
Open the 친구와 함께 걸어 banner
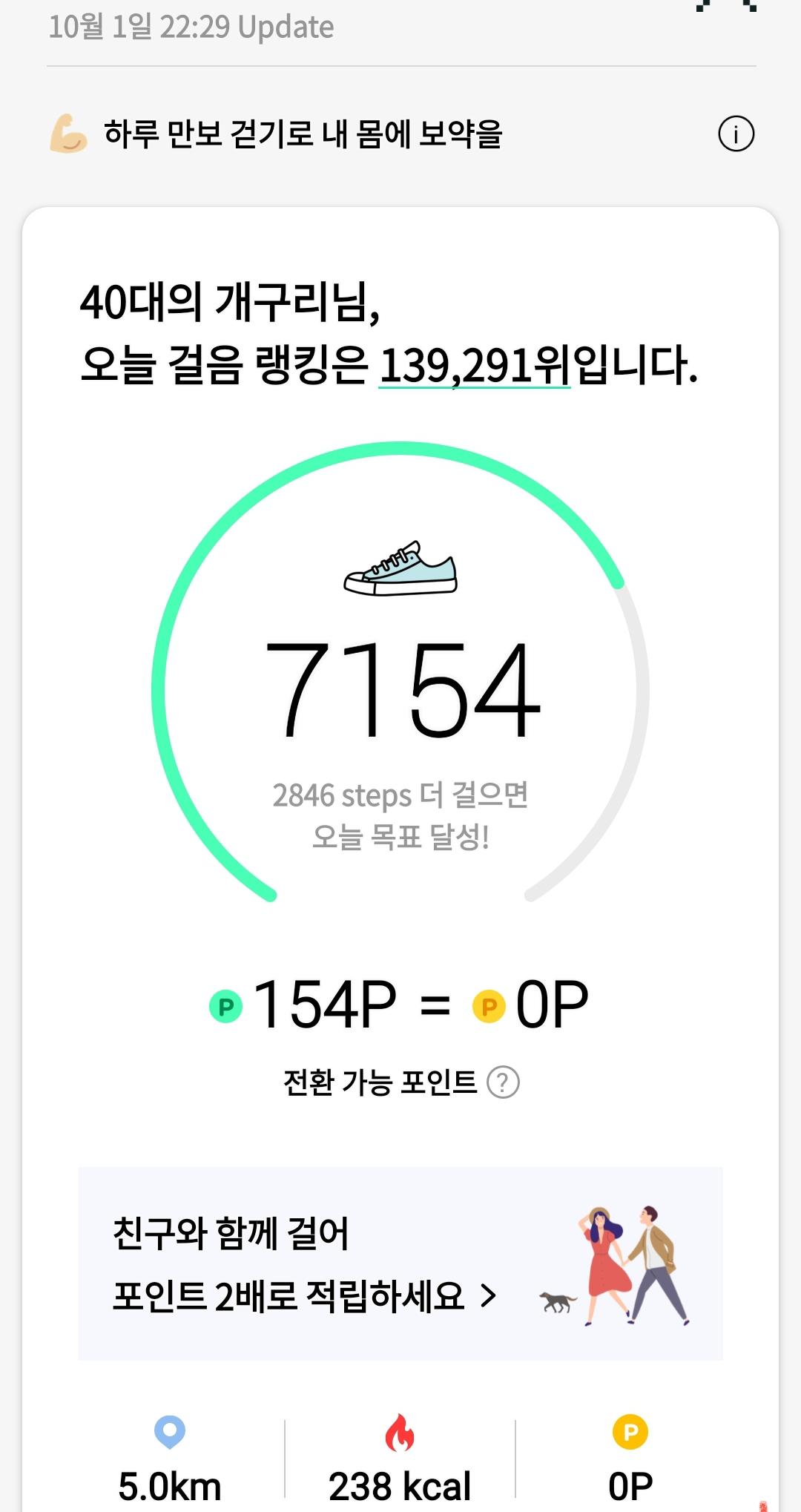point(400,1263)
